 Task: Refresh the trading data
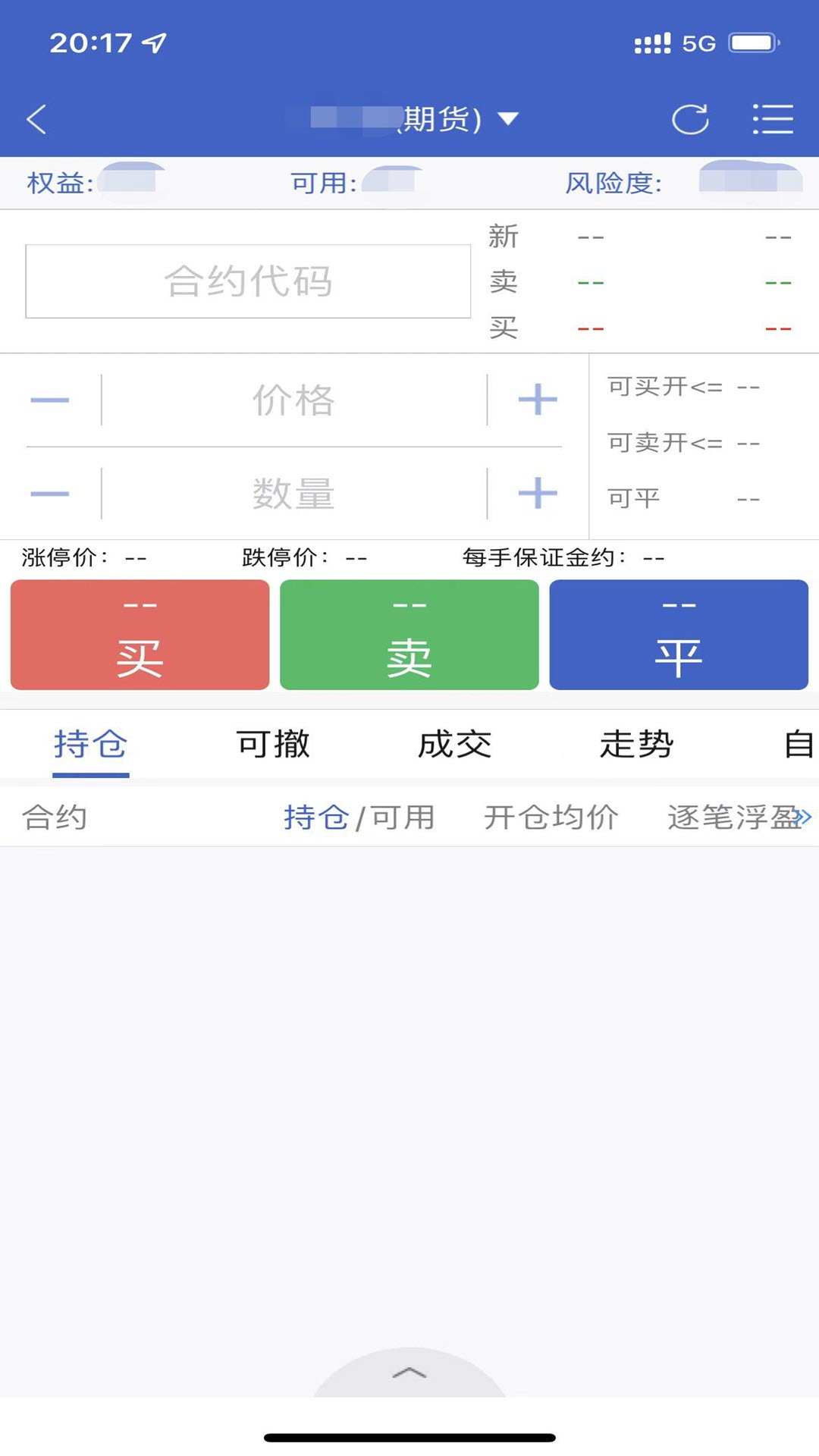coord(690,119)
